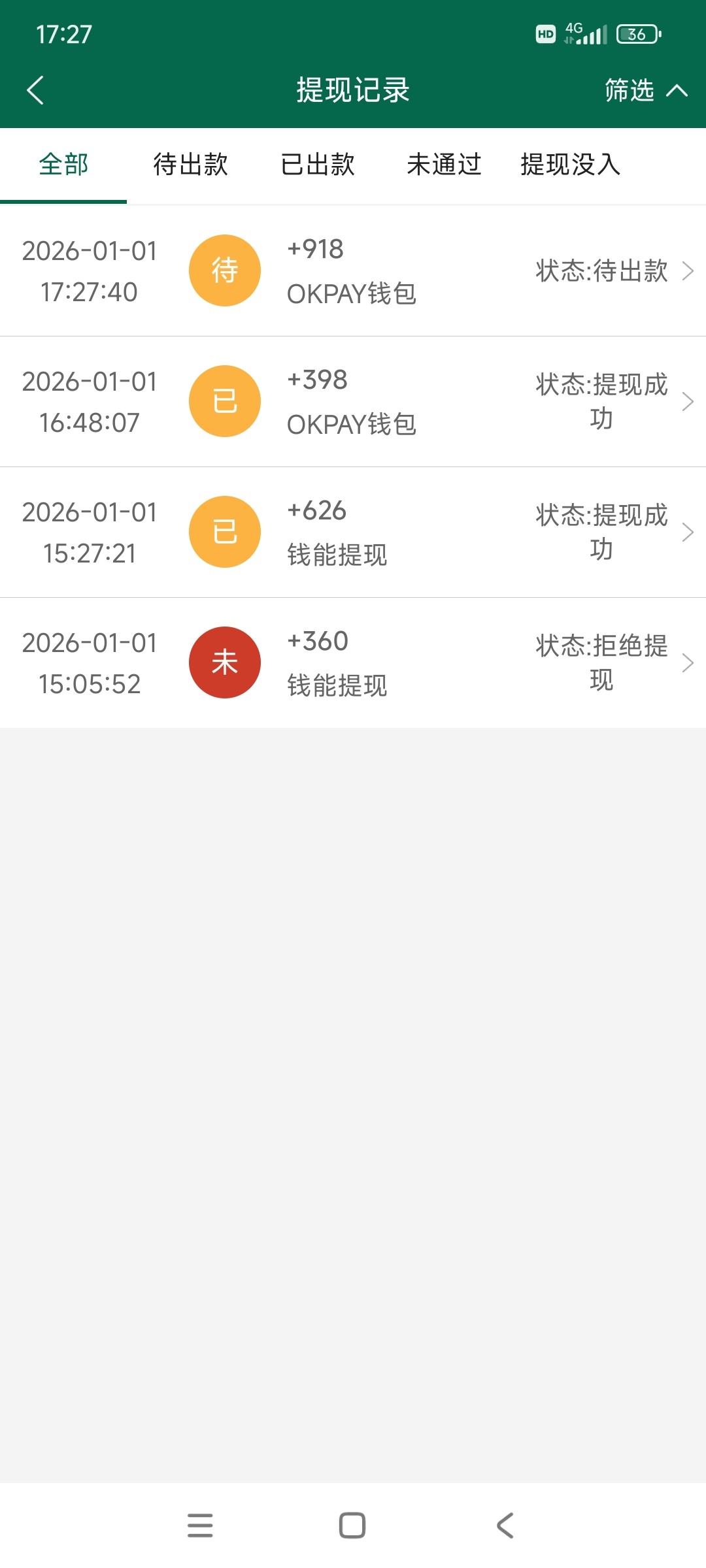Tap the 状态:提现成功 text on the 398 record
This screenshot has width=706, height=1568.
(x=599, y=400)
